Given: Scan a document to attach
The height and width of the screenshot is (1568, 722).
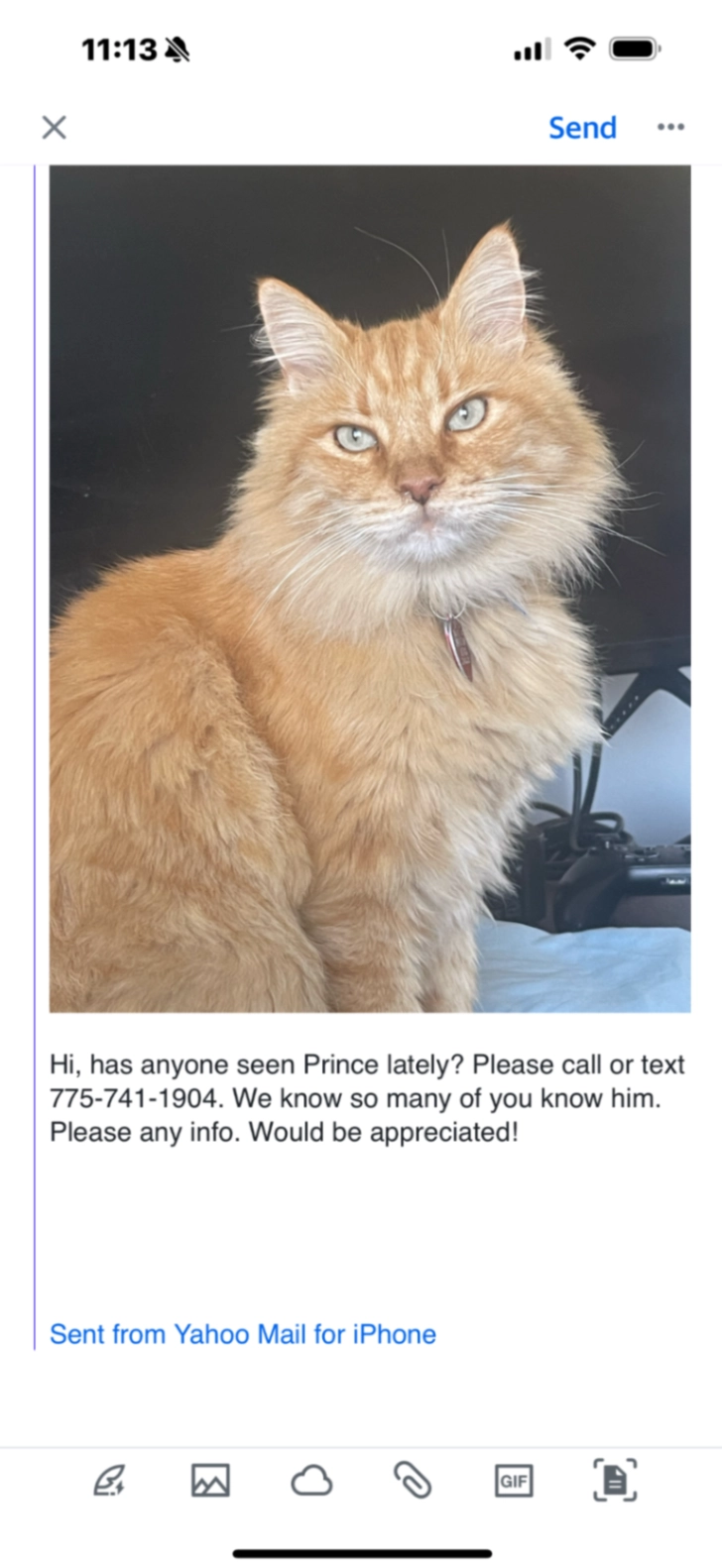Looking at the screenshot, I should point(614,1481).
